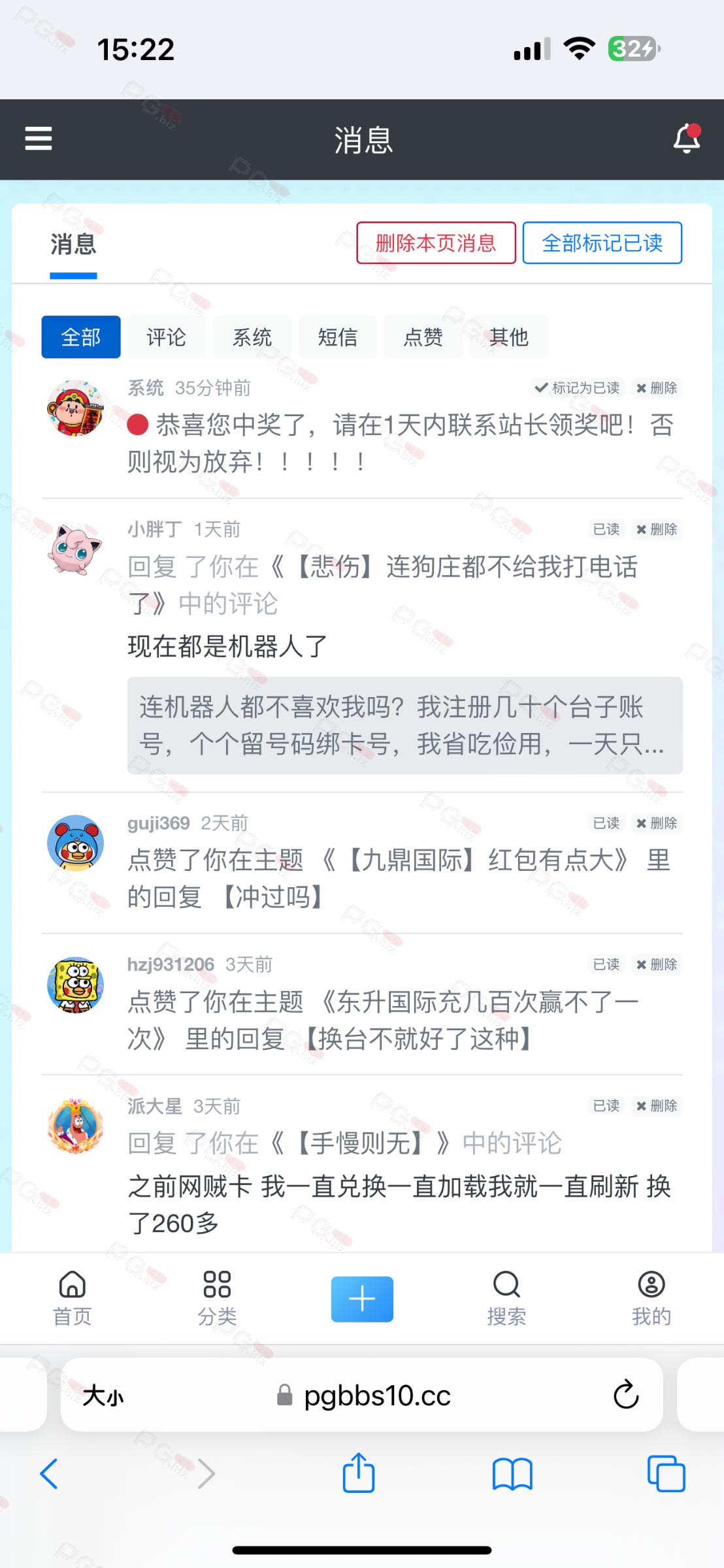Show the 点赞 messages
Screen dimensions: 724x1568
[x=423, y=337]
